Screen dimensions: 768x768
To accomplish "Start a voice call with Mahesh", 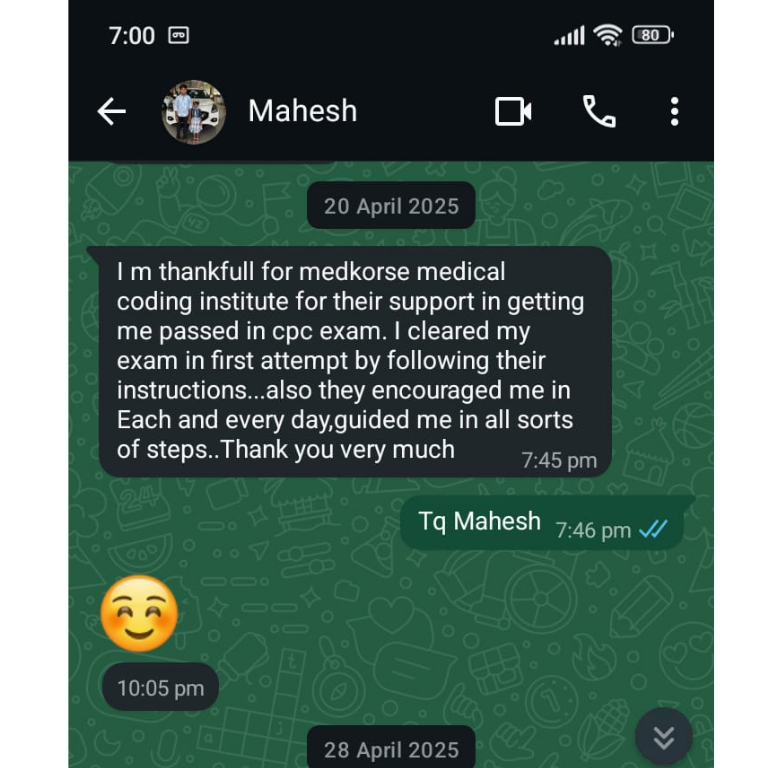I will tap(599, 111).
